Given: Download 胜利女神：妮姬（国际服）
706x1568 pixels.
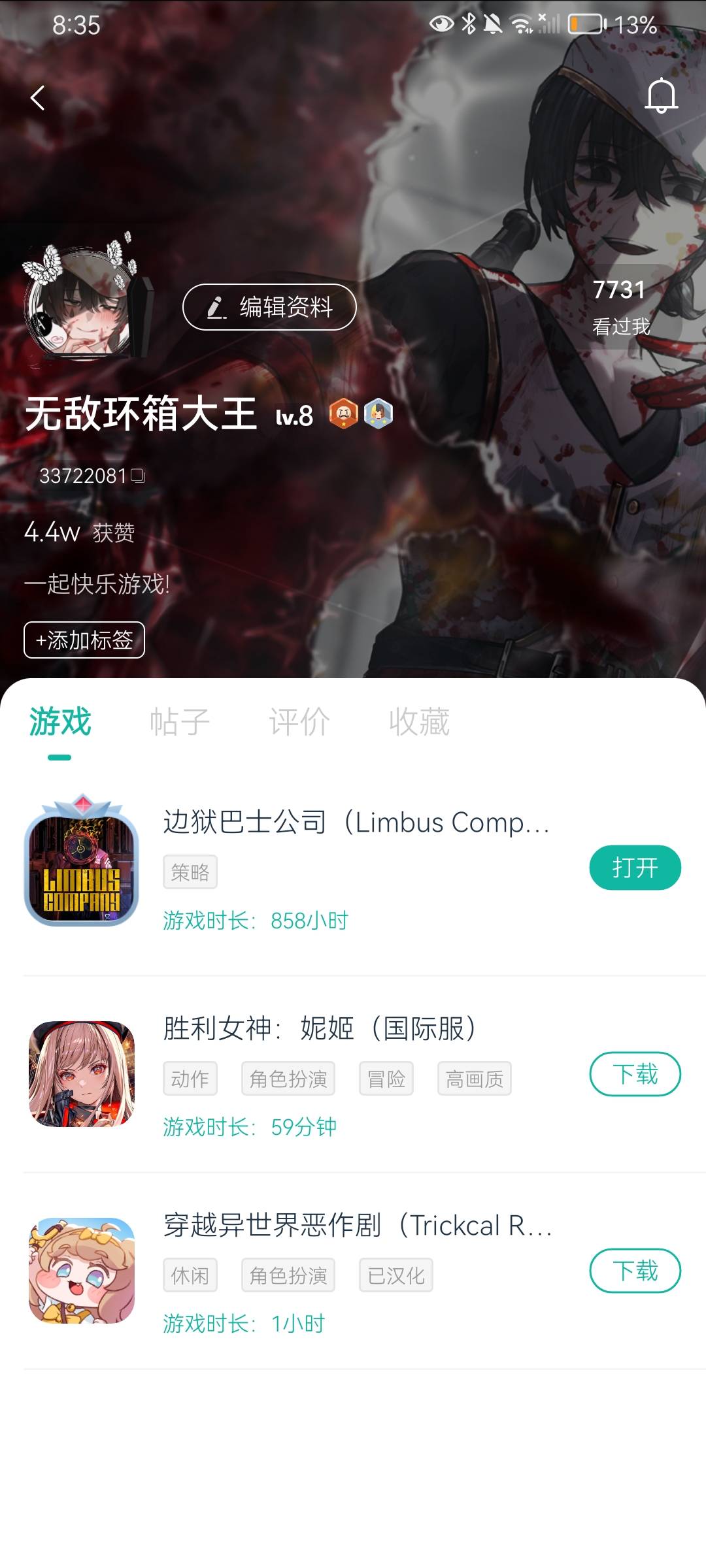Looking at the screenshot, I should click(635, 1074).
